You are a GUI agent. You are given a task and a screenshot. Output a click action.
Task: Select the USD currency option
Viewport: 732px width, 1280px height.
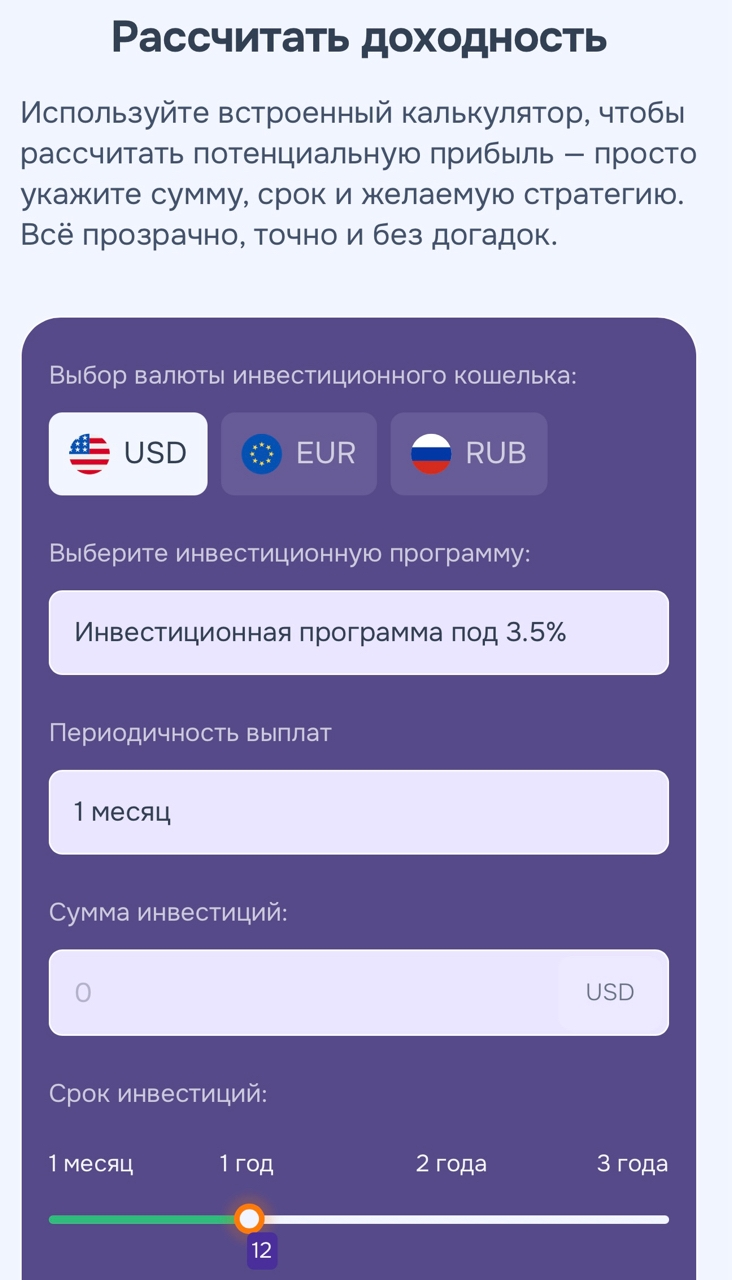[127, 453]
